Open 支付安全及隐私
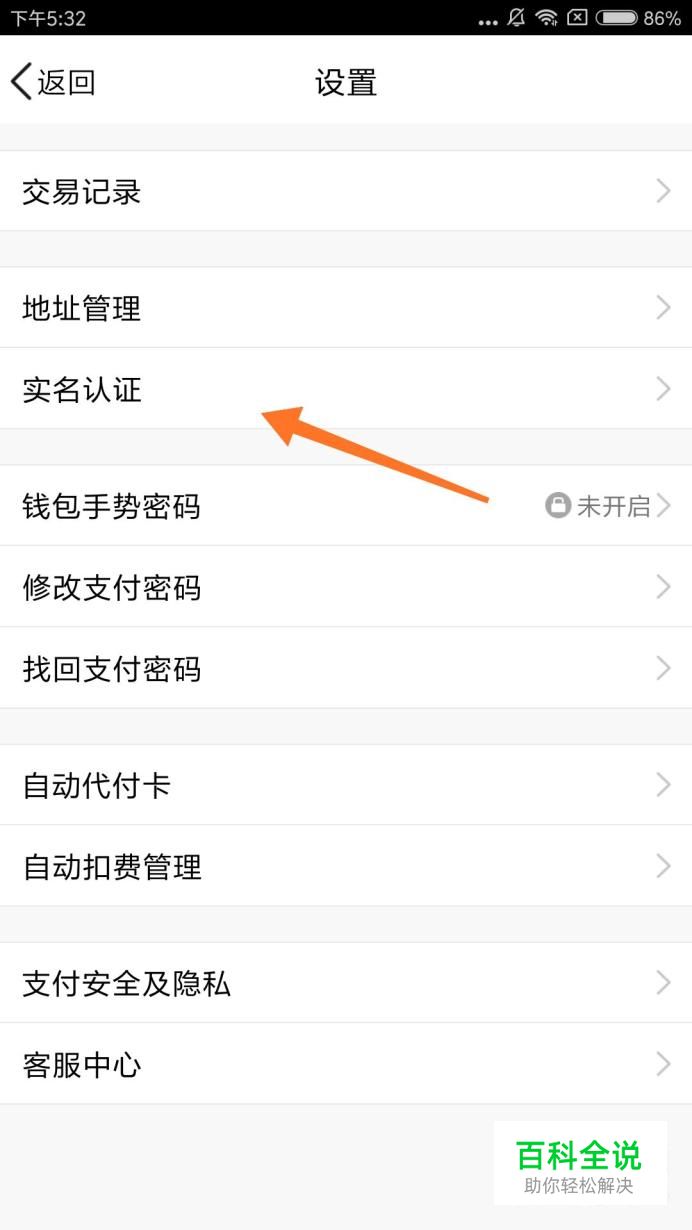This screenshot has width=692, height=1230. tap(346, 983)
